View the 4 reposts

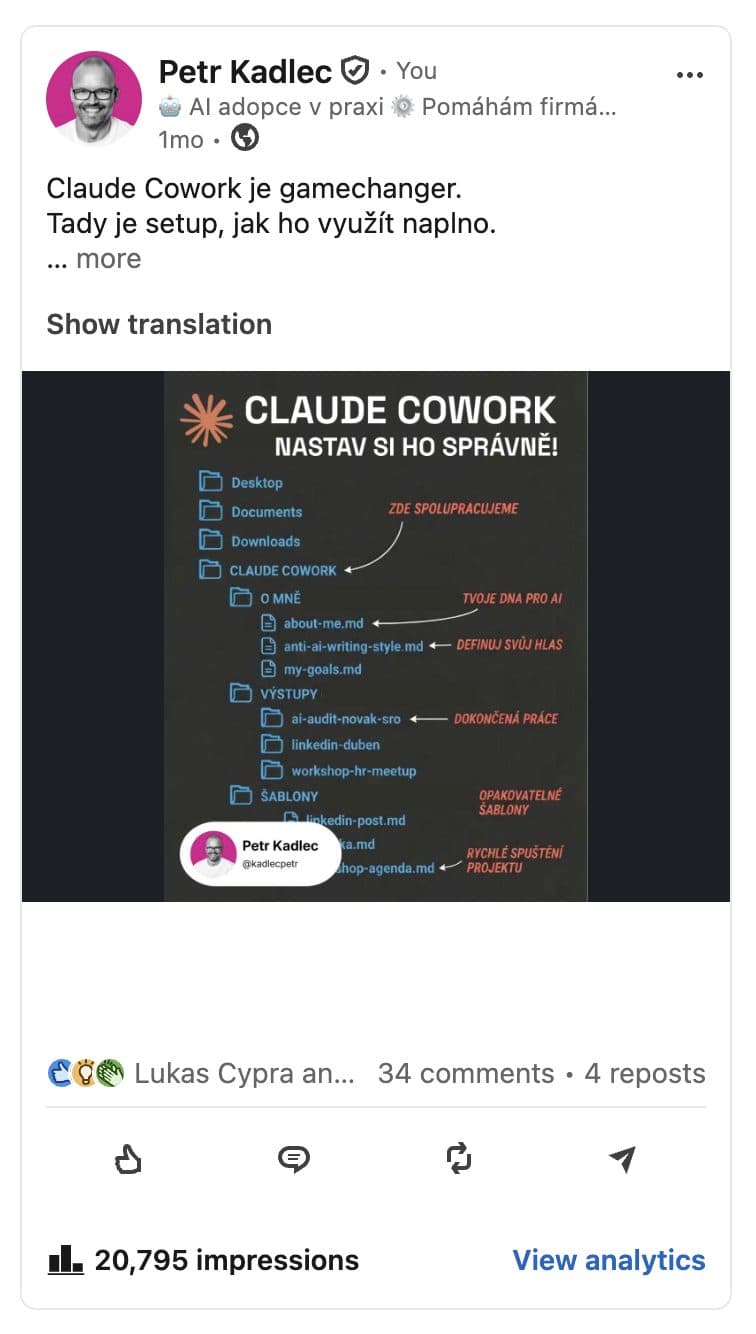[x=645, y=1074]
